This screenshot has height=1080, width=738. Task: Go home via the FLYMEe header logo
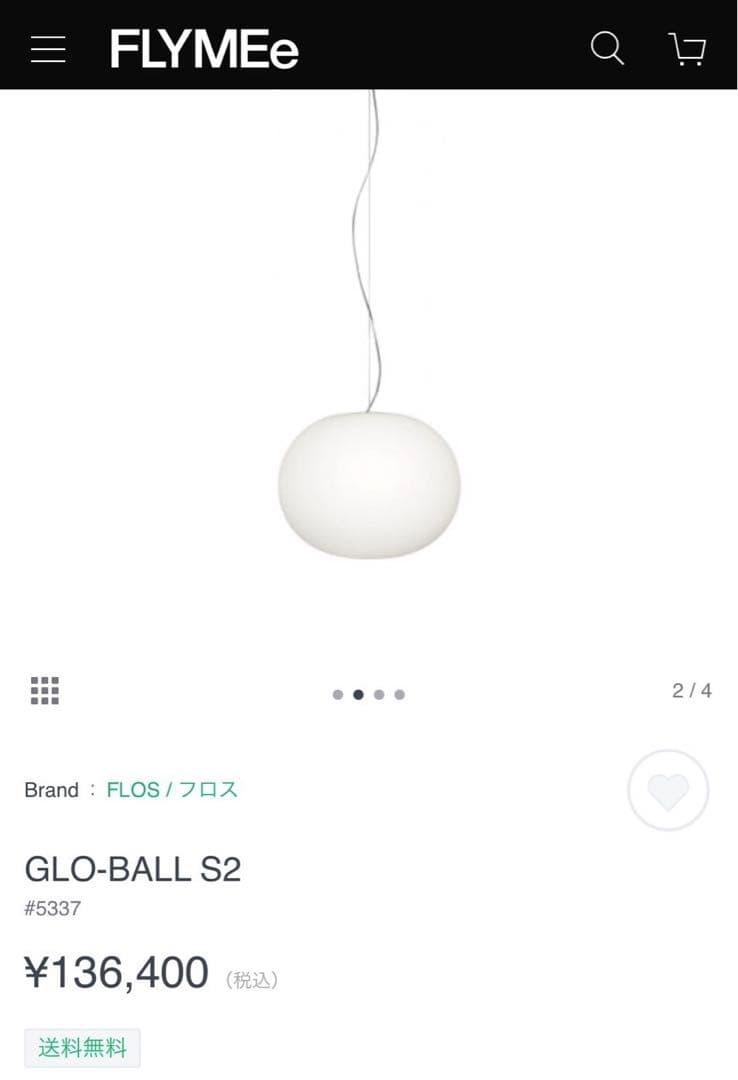coord(202,47)
